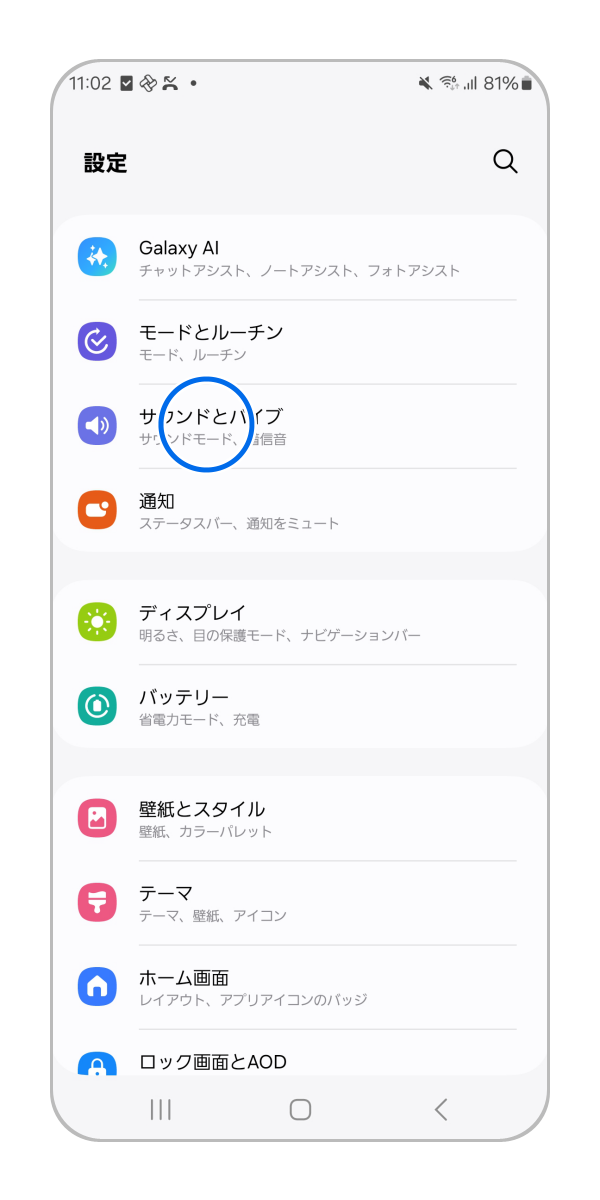Open the settings search icon
Screen dimensions: 600x1200
[505, 162]
